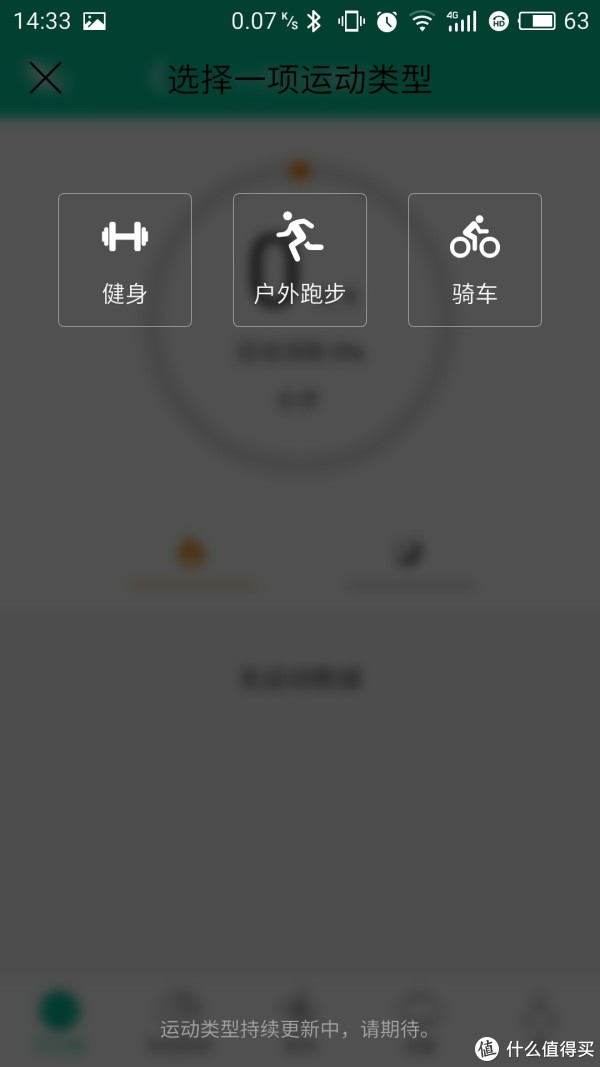Viewport: 600px width, 1067px height.
Task: Select the 健身 fitness workout
Action: point(125,260)
